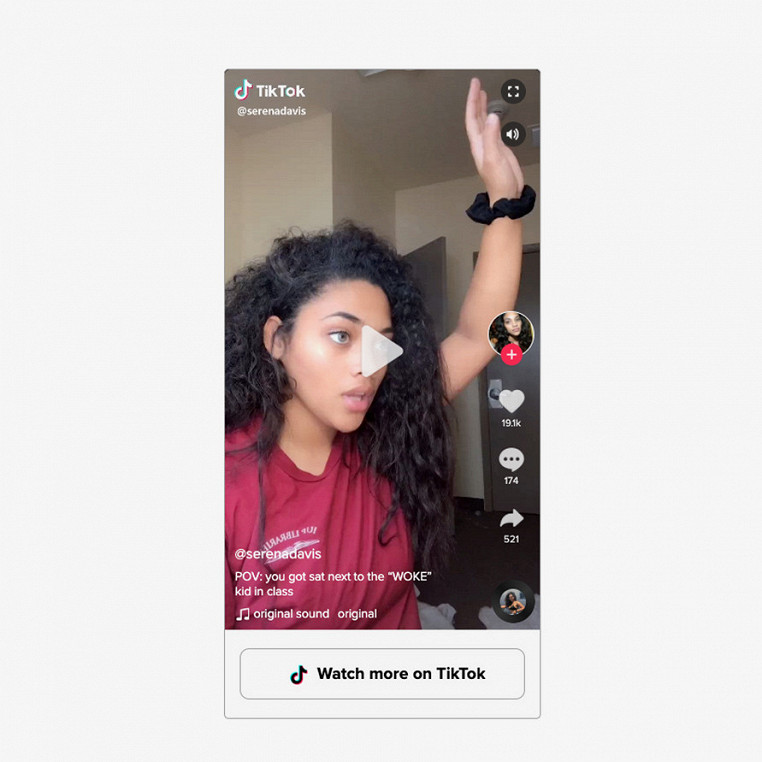The image size is (762, 762).
Task: Enter fullscreen mode
Action: (x=513, y=92)
